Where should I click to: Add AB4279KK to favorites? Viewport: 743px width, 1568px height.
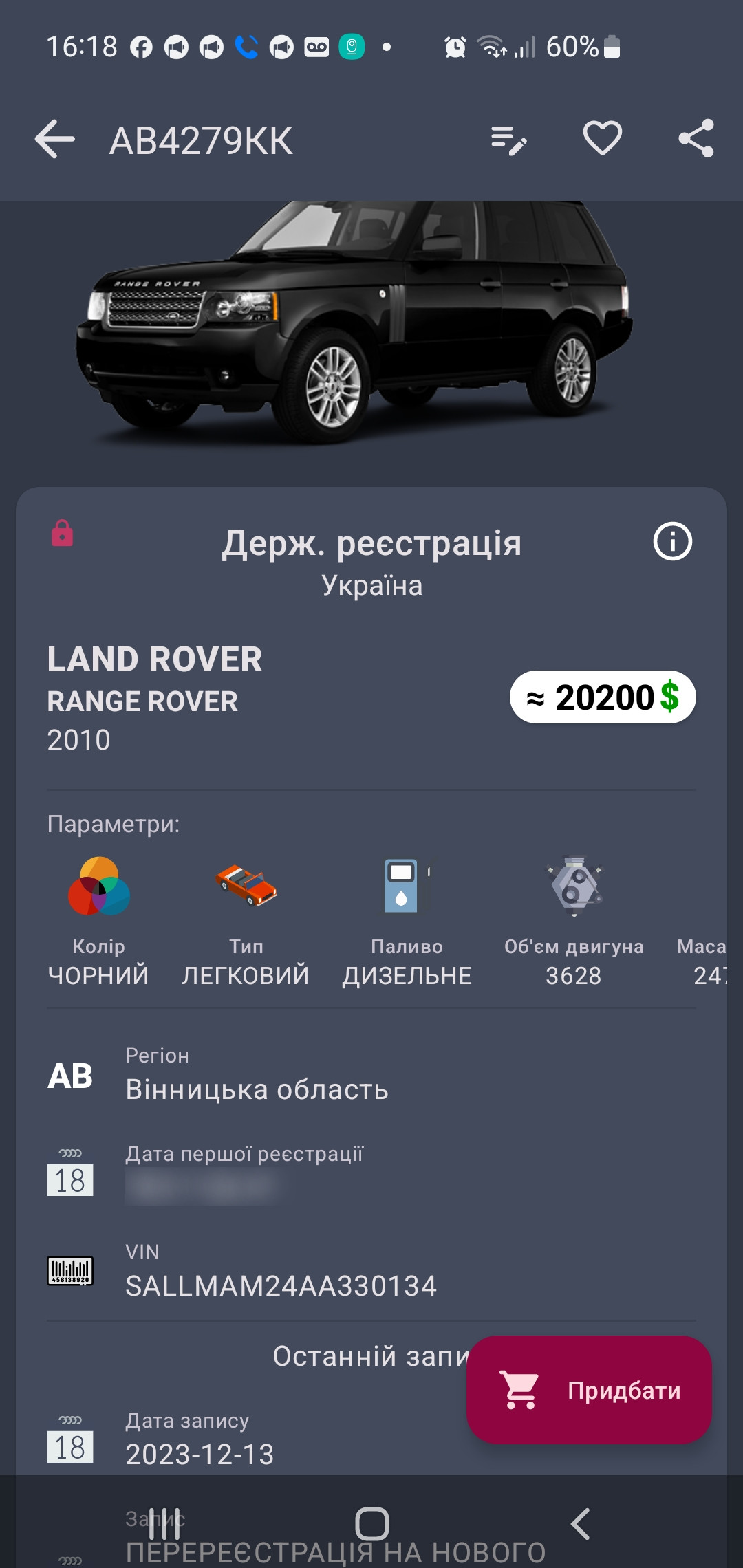(x=602, y=138)
